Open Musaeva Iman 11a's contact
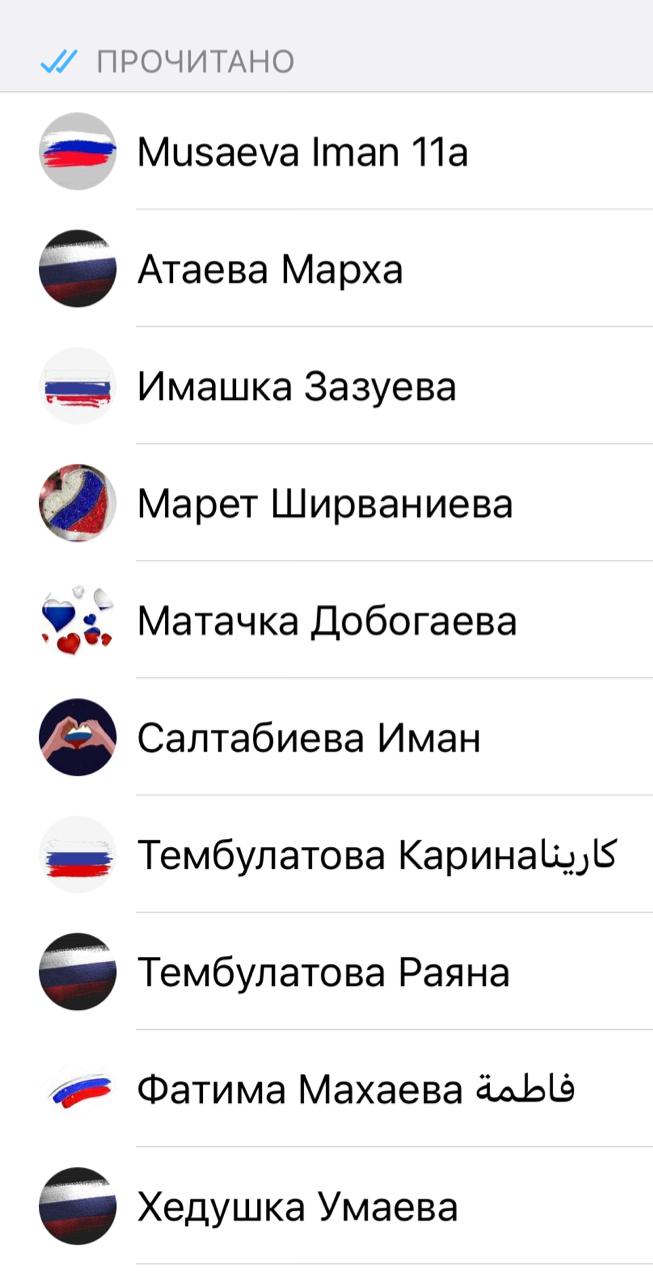Screen dimensions: 653x1280 click(302, 152)
